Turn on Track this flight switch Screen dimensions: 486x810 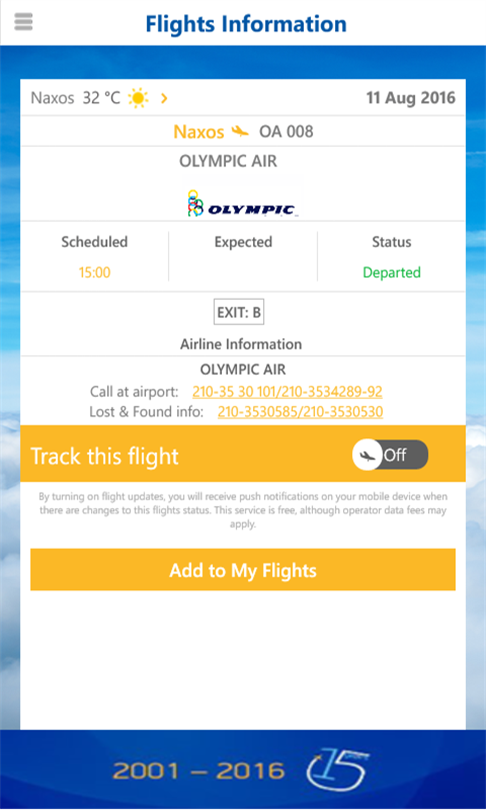pos(390,455)
